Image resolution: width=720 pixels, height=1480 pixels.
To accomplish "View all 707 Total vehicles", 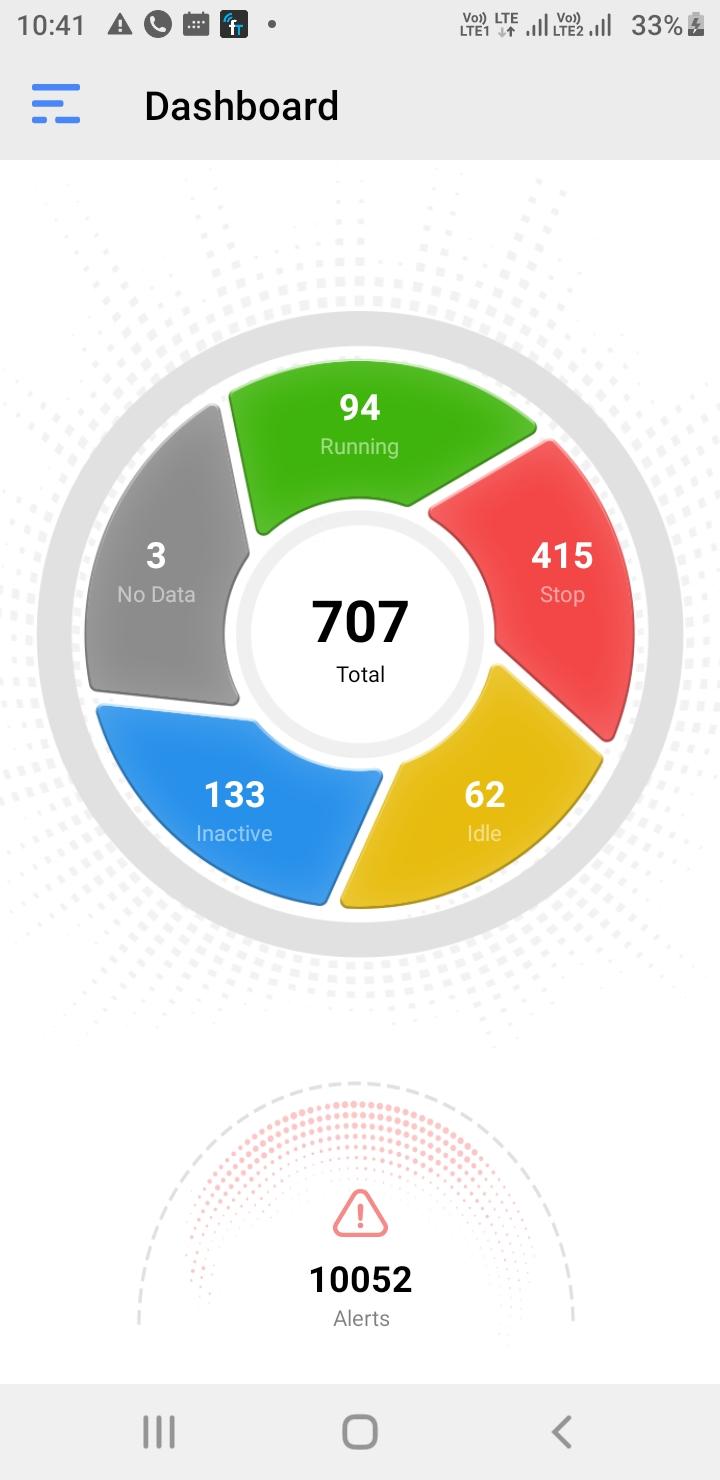I will pos(360,636).
